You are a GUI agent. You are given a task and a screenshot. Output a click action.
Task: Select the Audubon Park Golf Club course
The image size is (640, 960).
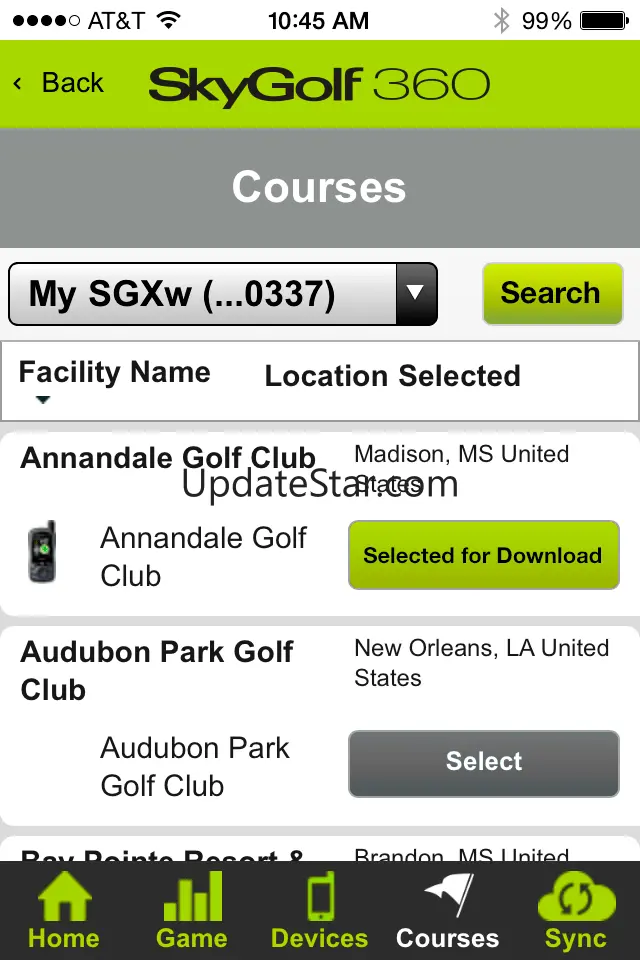[x=483, y=763]
